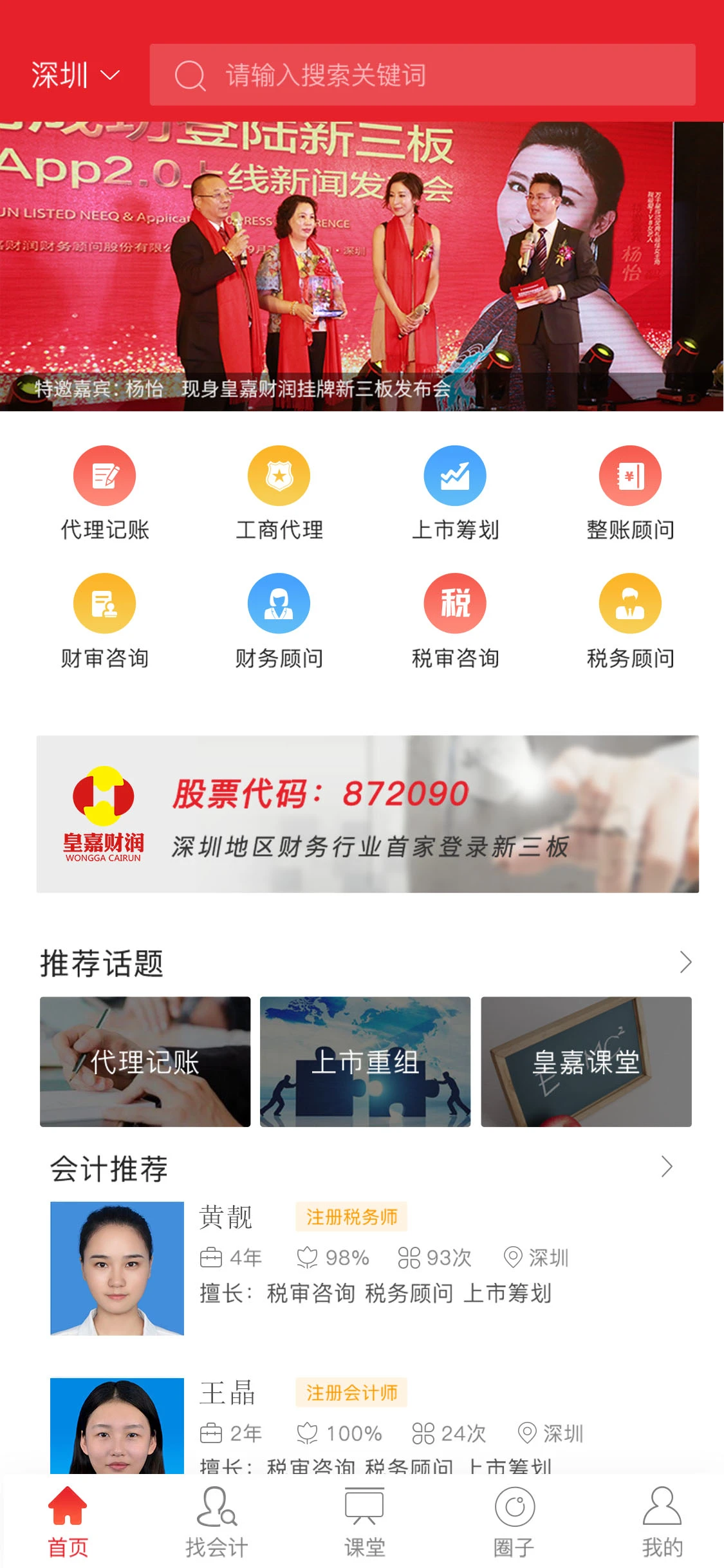Screen dimensions: 724x1568
Task: Click the 整账顾问 ledger icon
Action: click(631, 475)
